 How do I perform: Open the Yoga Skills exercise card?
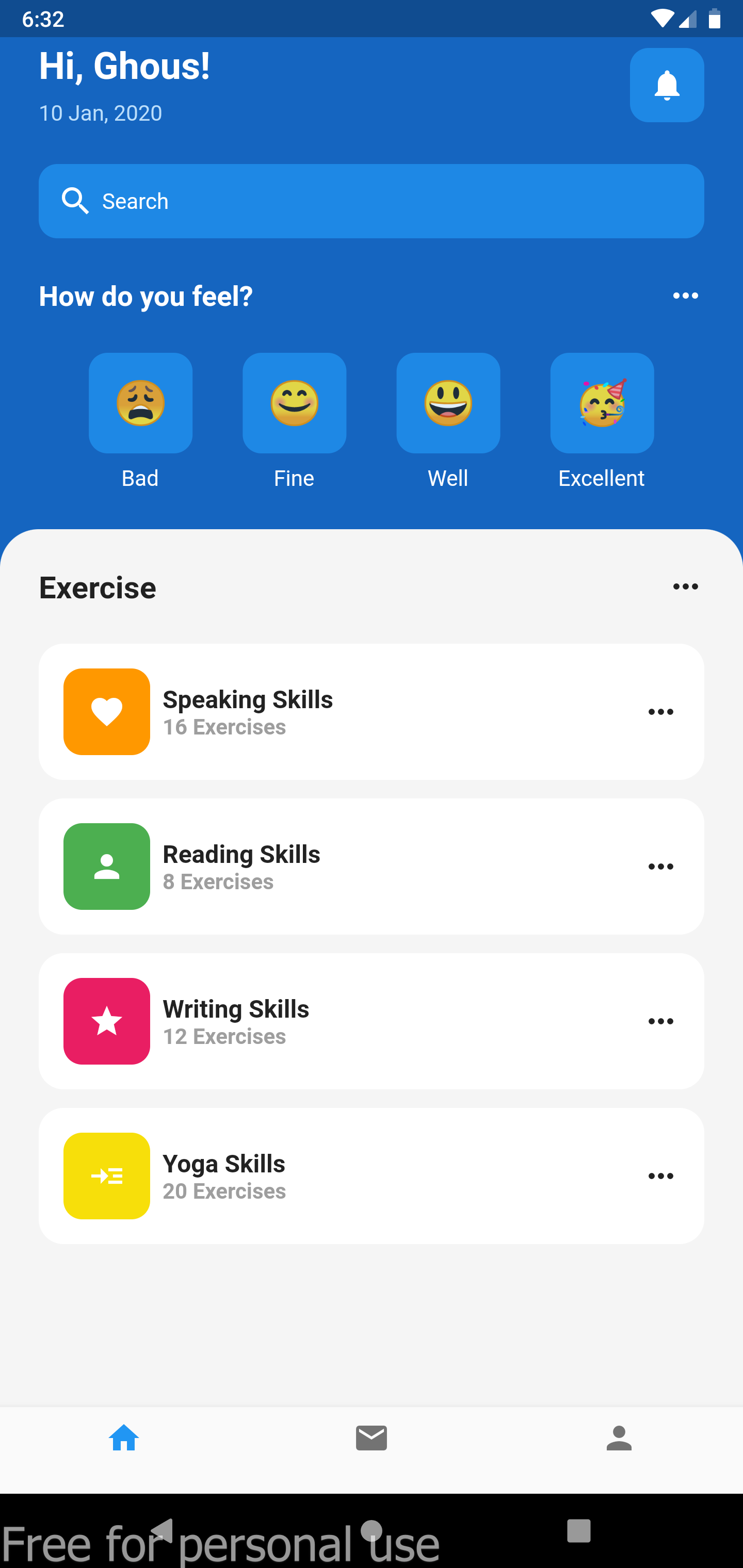pos(372,1176)
